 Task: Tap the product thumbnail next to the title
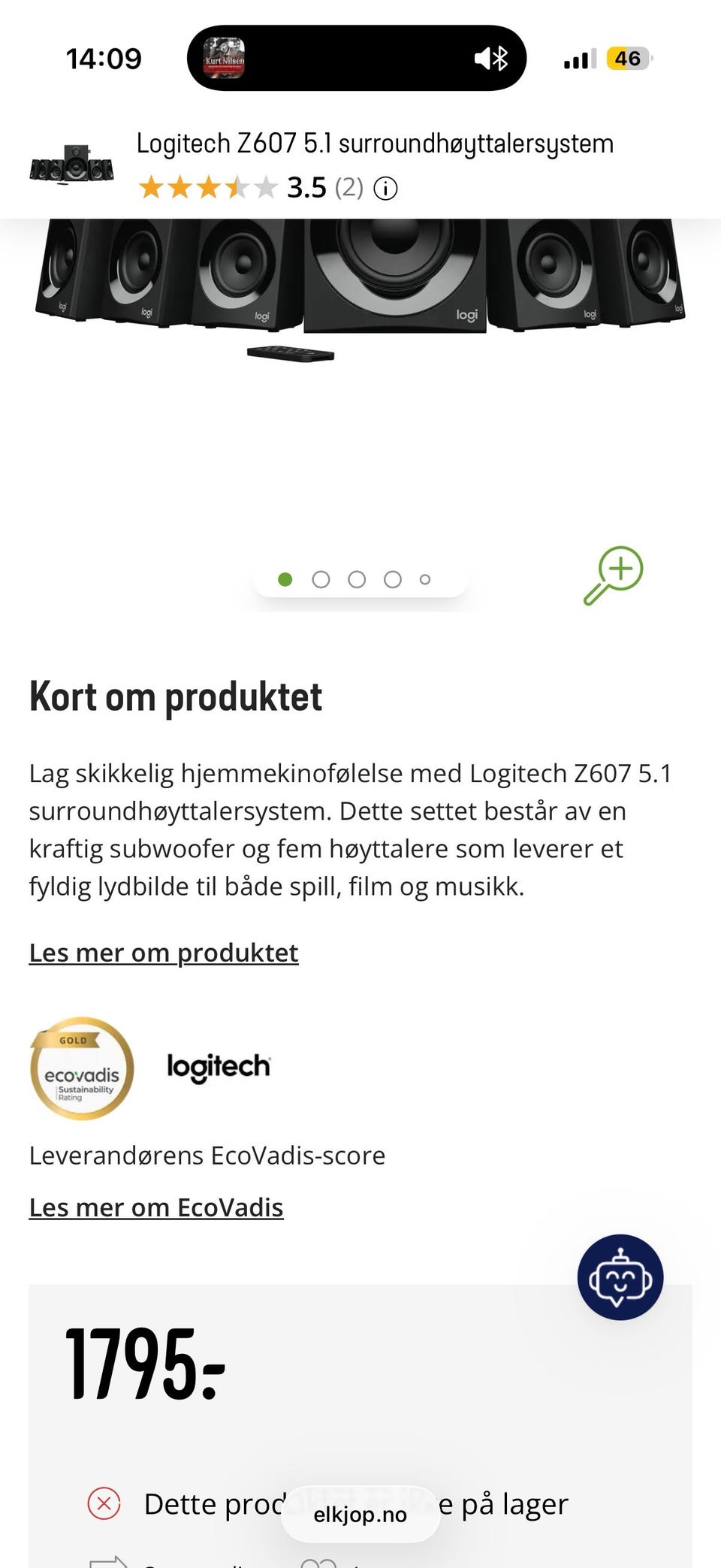(x=73, y=164)
